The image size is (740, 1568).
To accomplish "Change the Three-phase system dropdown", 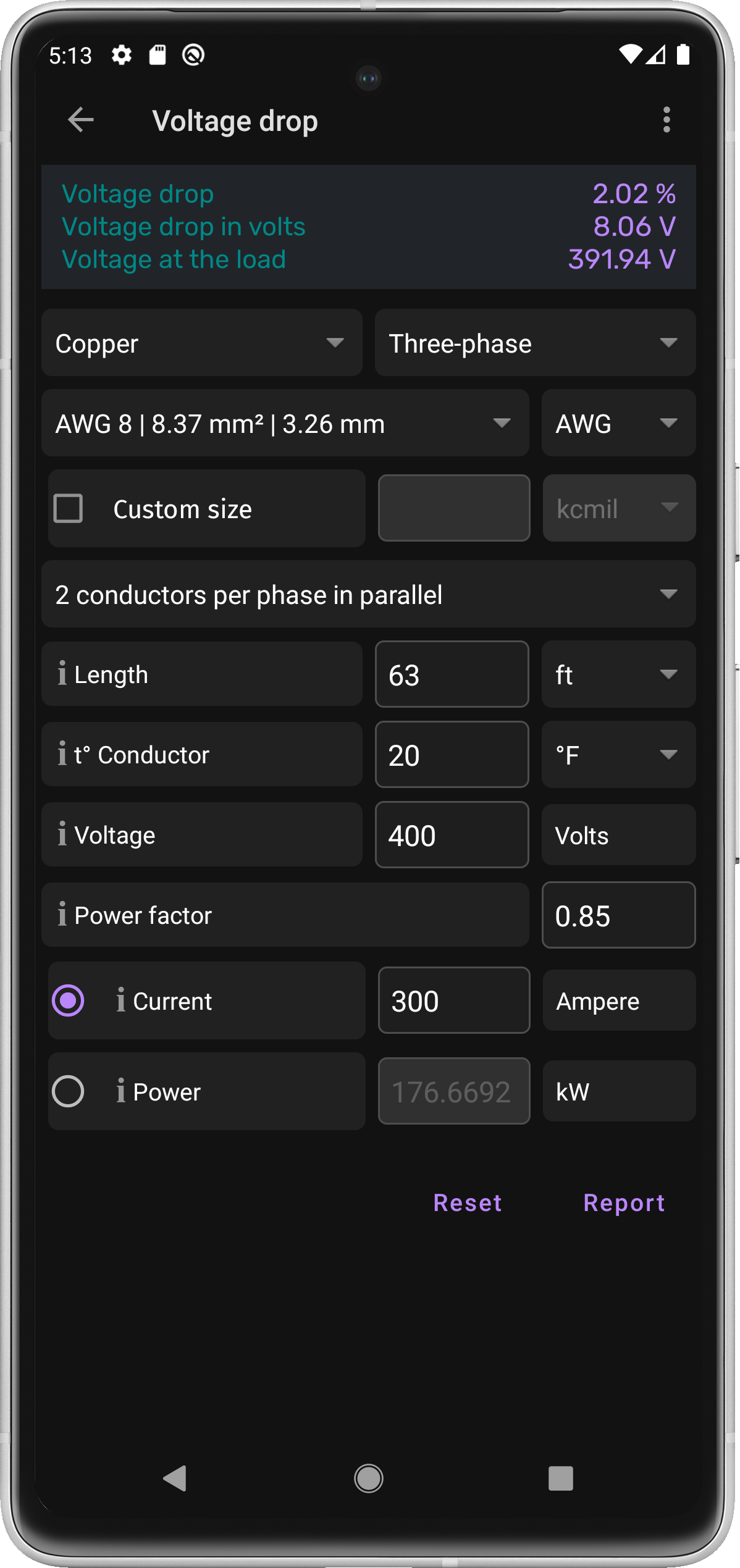I will 535,343.
